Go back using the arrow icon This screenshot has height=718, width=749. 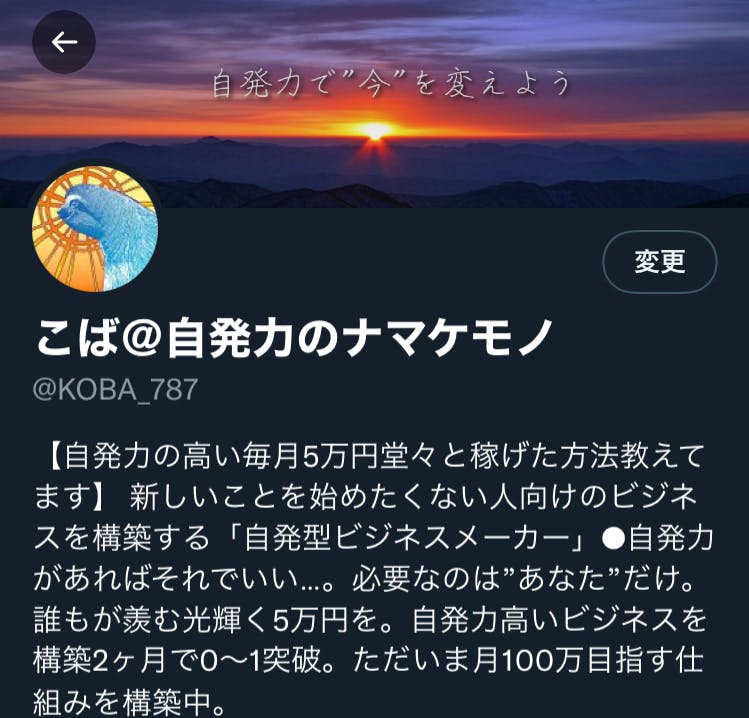pos(64,42)
